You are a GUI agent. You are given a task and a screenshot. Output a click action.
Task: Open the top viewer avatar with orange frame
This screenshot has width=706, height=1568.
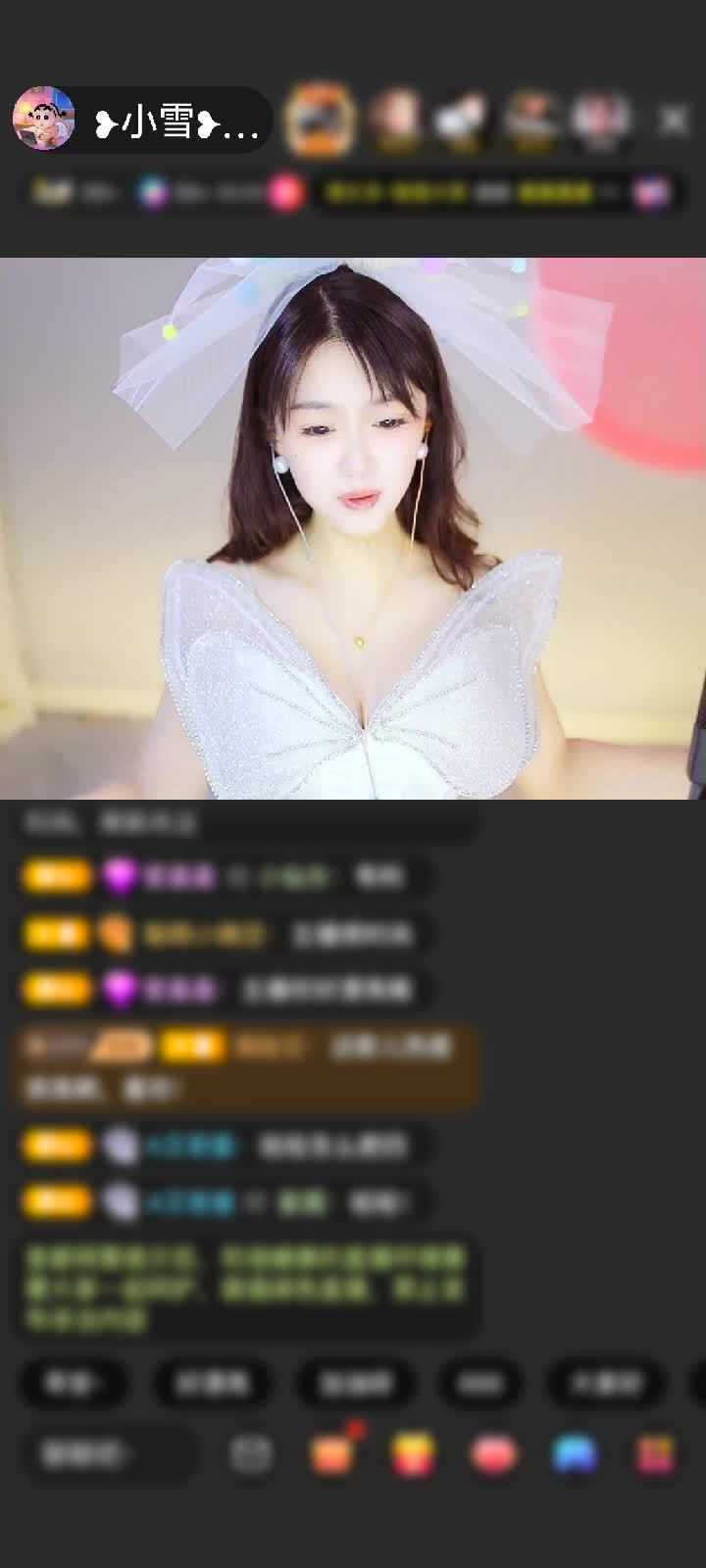coord(318,121)
